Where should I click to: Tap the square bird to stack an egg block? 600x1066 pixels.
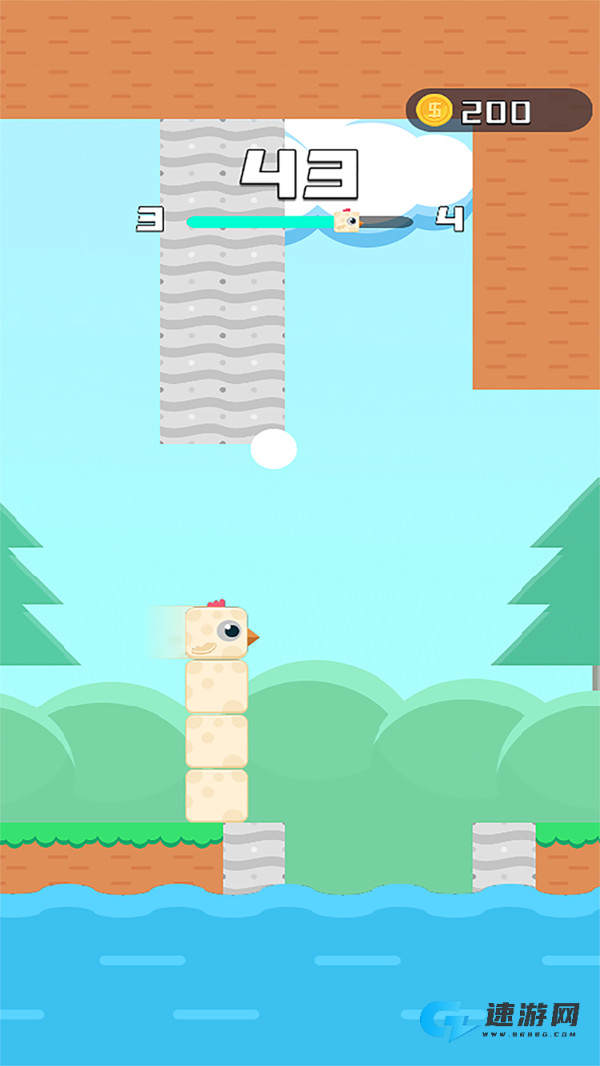pyautogui.click(x=218, y=632)
